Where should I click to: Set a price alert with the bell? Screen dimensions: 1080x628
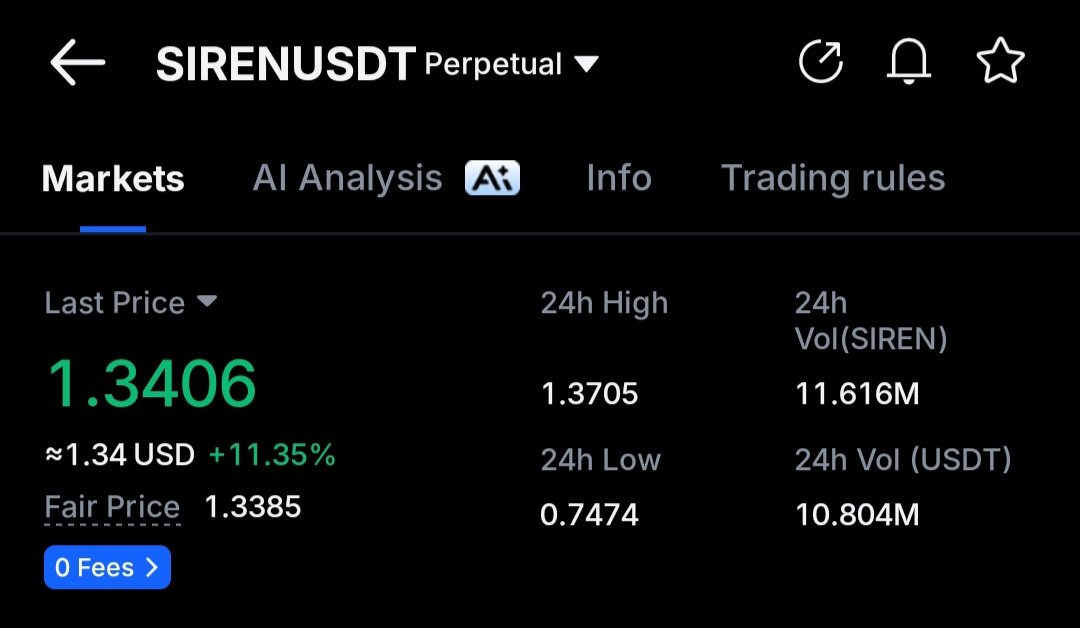pos(909,64)
